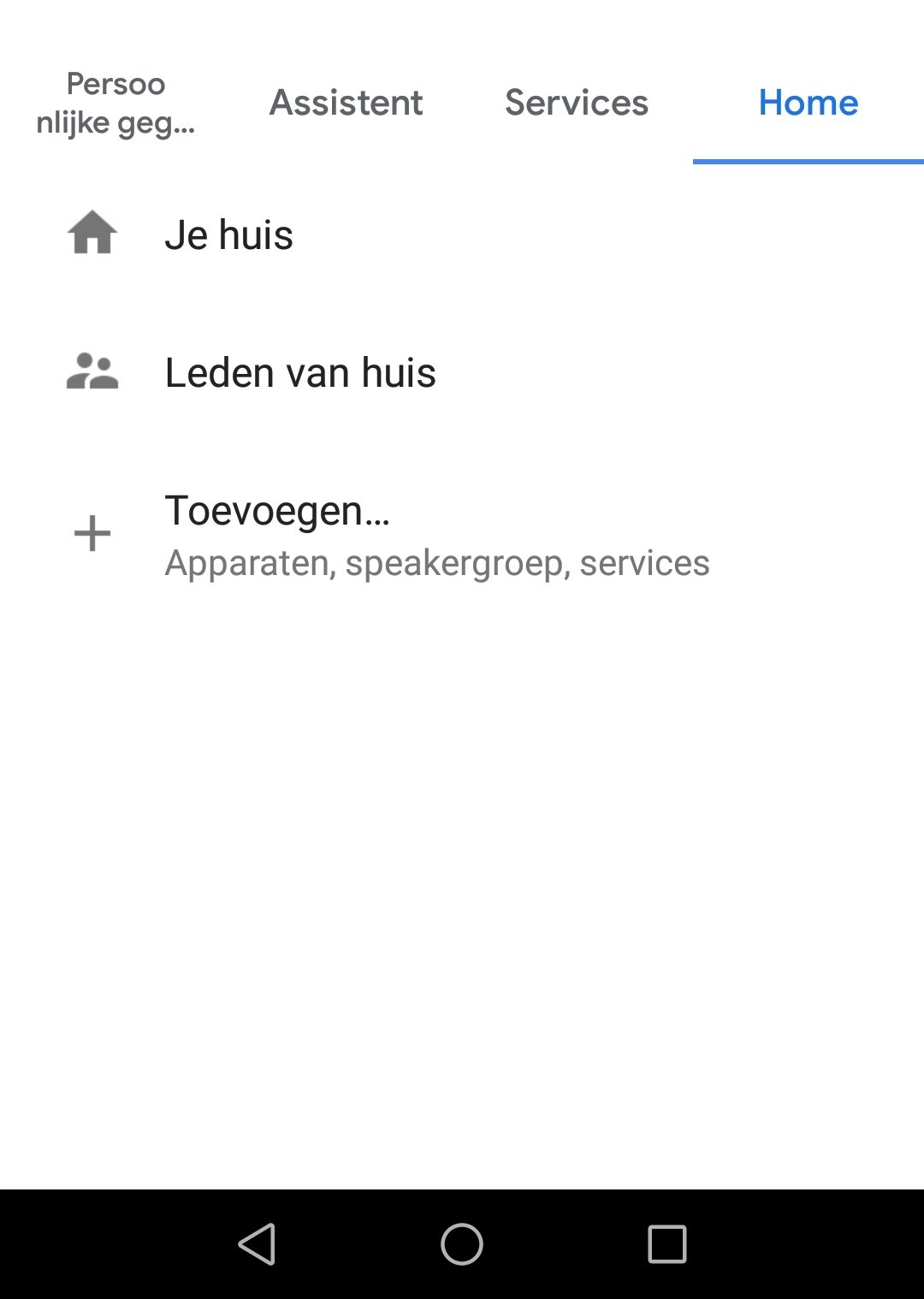Switch to the Persoonlijke gegevens tab

115,104
